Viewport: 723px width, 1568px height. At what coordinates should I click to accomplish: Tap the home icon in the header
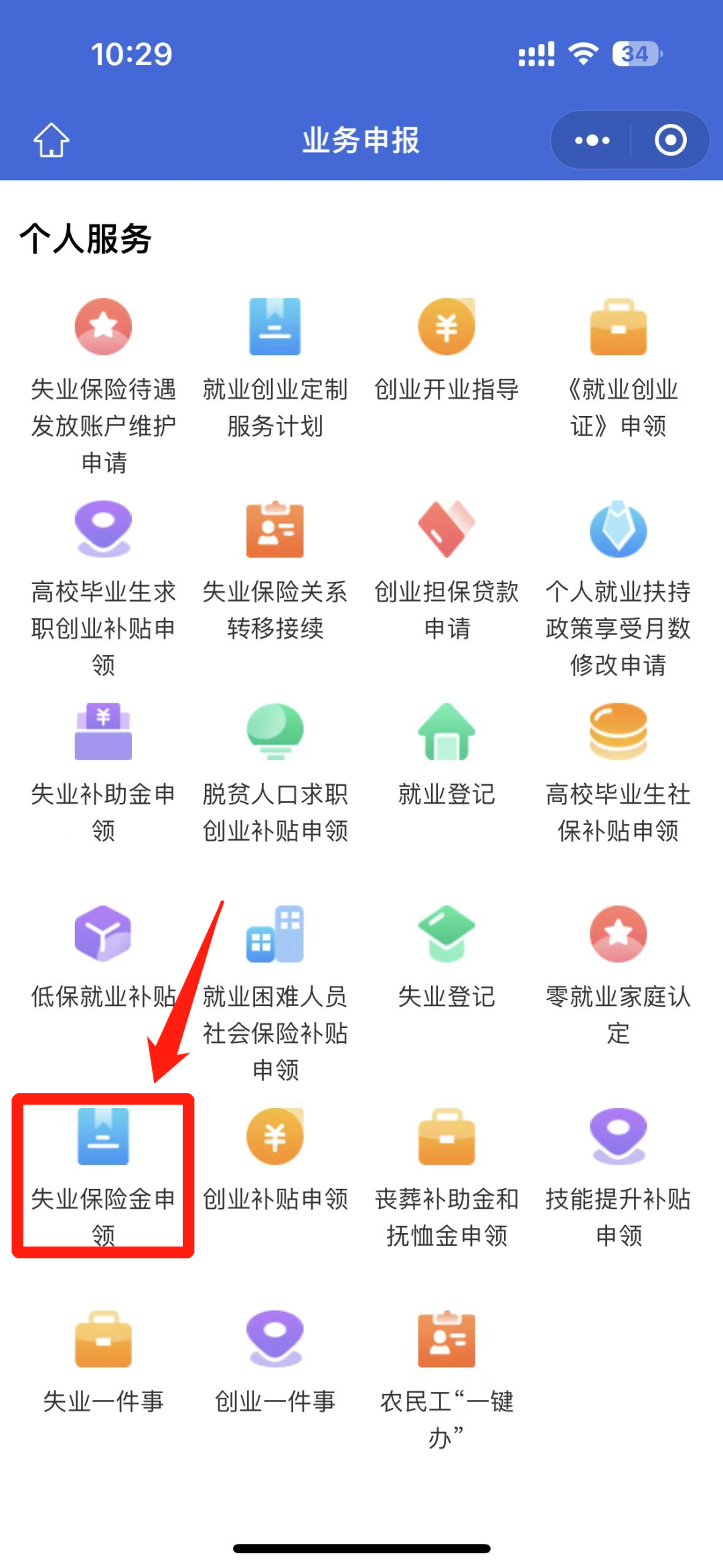52,140
